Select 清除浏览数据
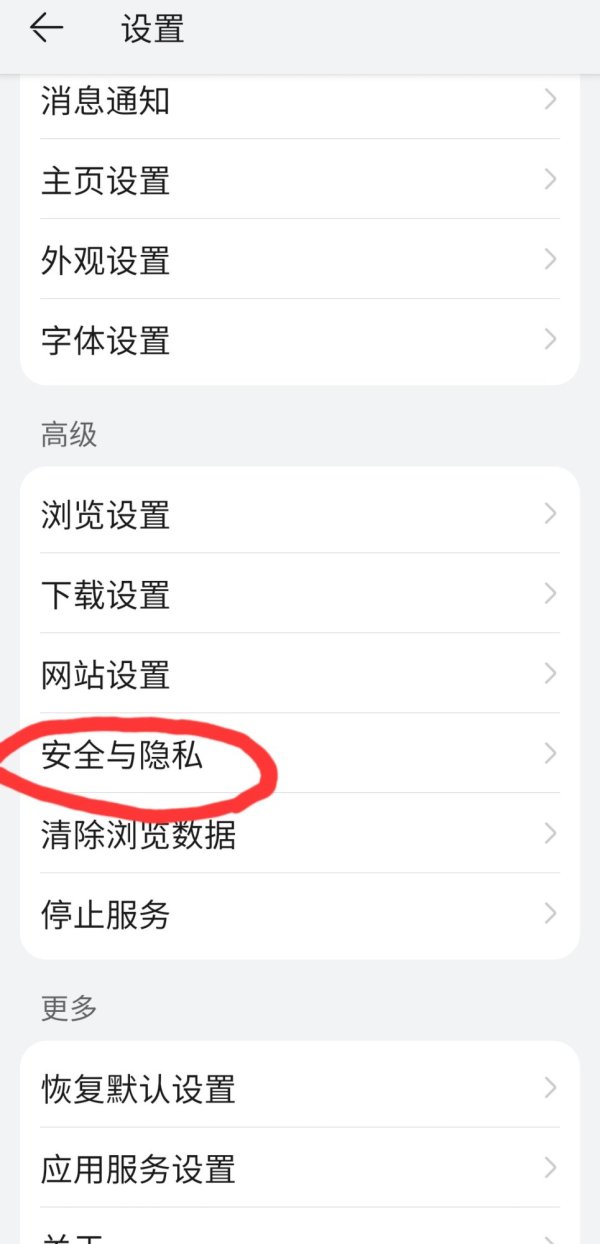 (x=300, y=834)
